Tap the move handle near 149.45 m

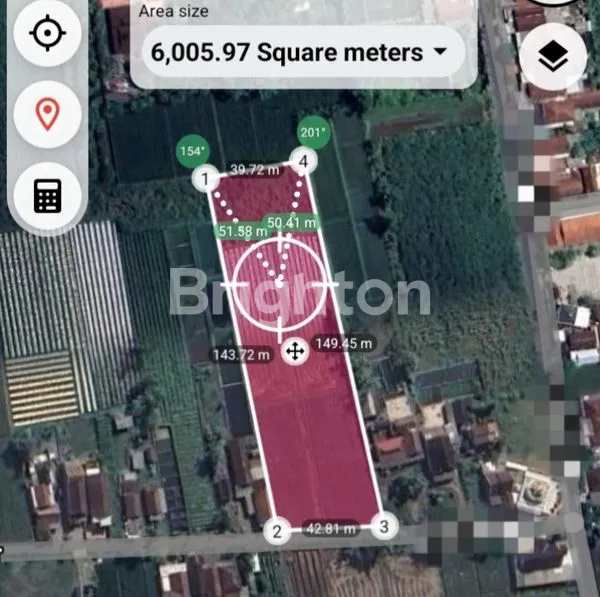(x=294, y=351)
